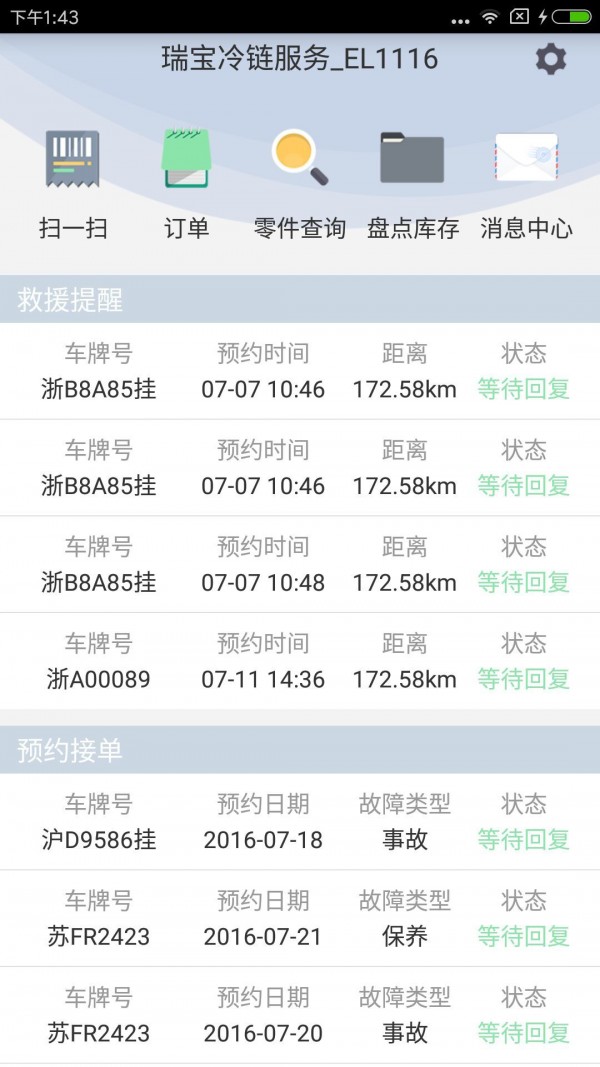Open 苏FR2423 appointment dated 2016-07-21
Viewport: 600px width, 1067px height.
pyautogui.click(x=300, y=918)
